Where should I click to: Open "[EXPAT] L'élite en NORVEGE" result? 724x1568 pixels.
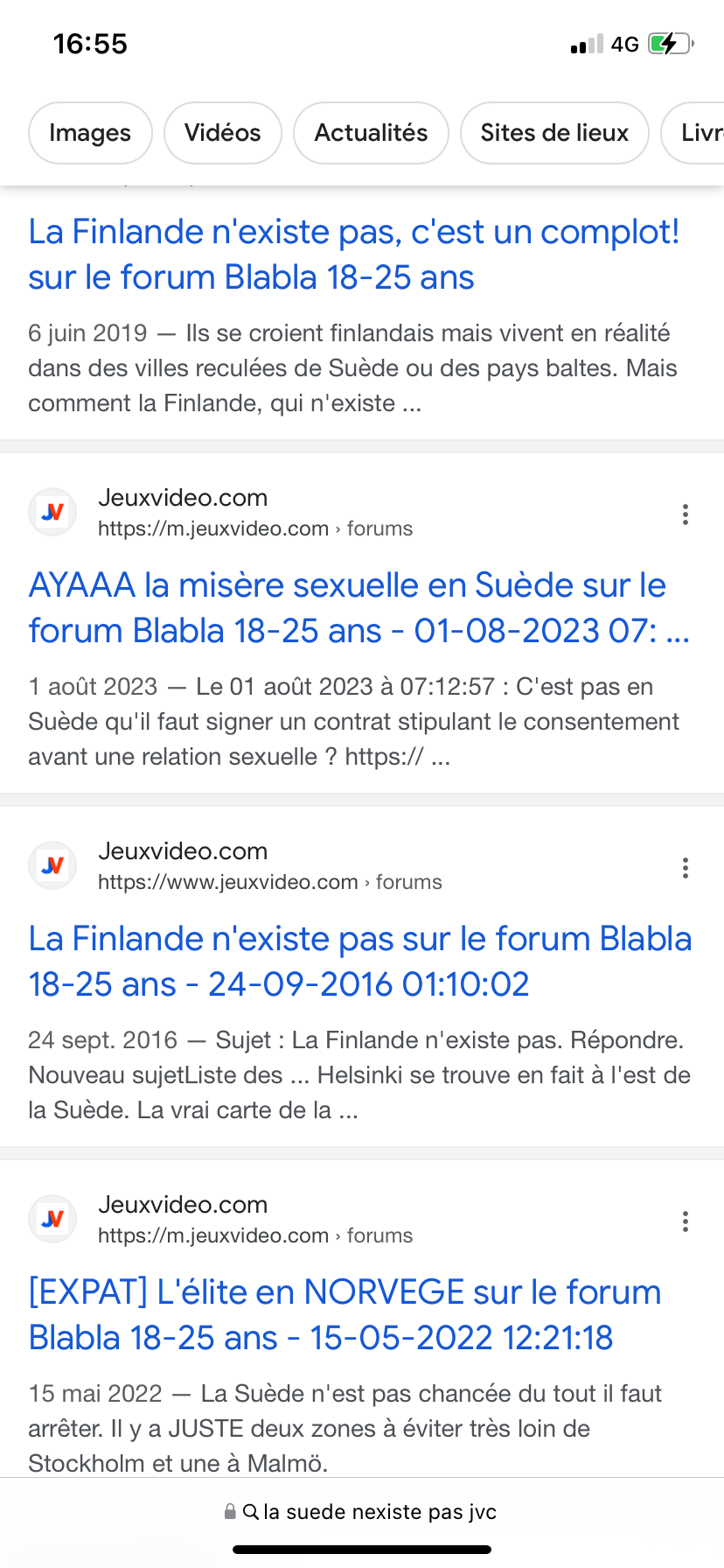coord(345,1315)
